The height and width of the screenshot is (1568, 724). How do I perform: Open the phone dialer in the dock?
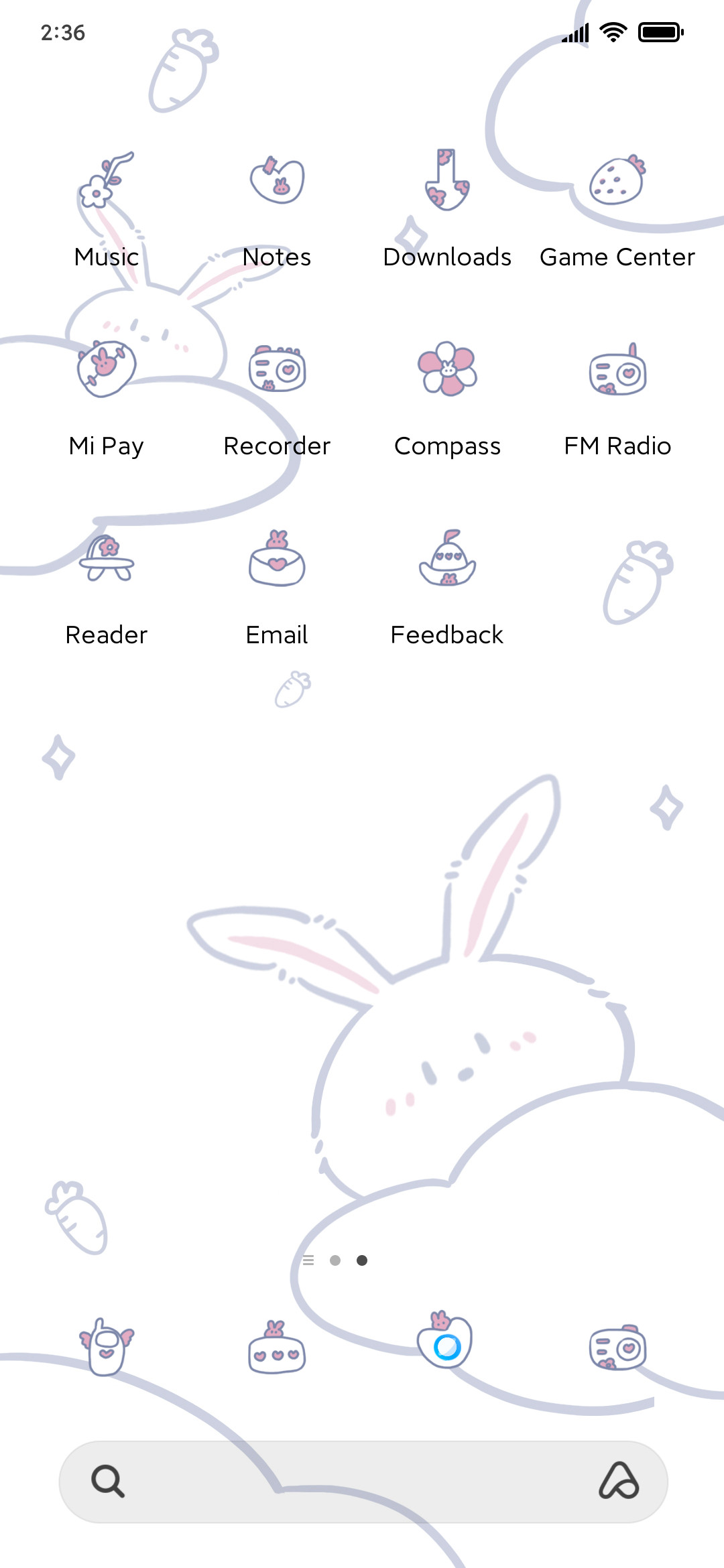tap(107, 1347)
